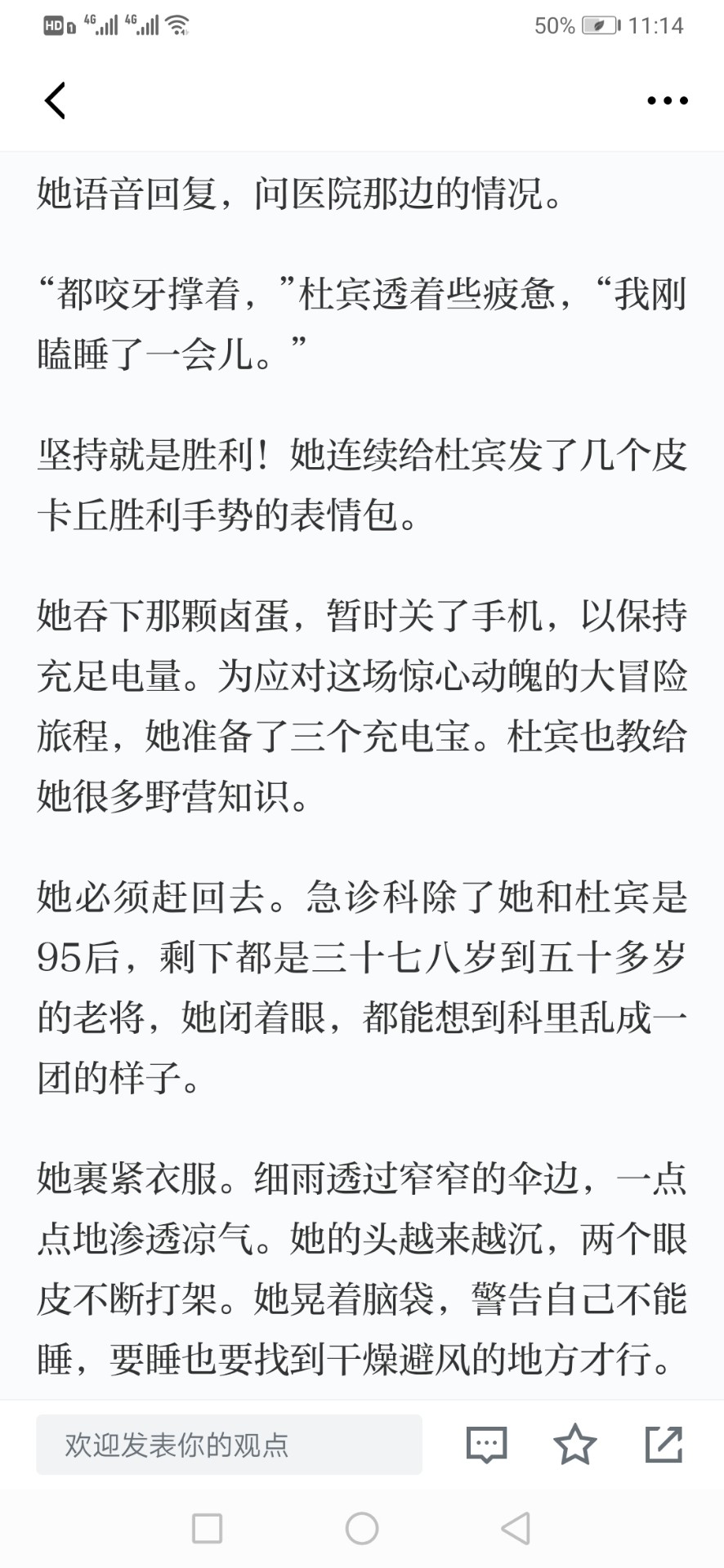Open the three-dot overflow menu
724x1568 pixels.
[x=667, y=101]
